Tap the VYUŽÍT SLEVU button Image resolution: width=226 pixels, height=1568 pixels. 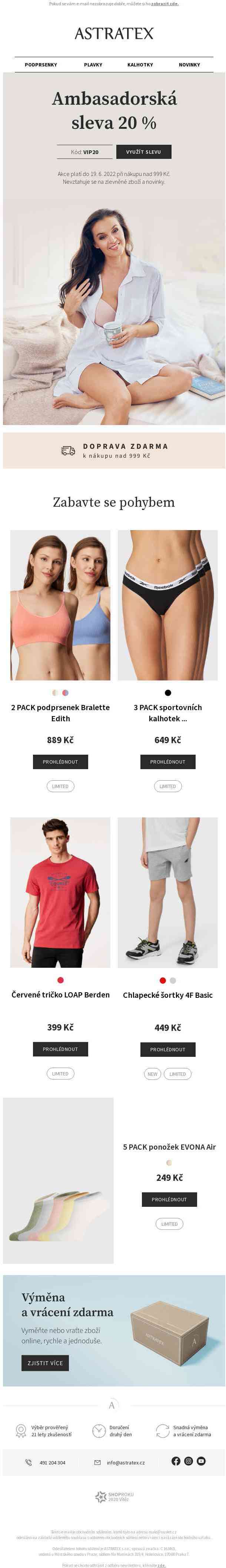[x=144, y=151]
